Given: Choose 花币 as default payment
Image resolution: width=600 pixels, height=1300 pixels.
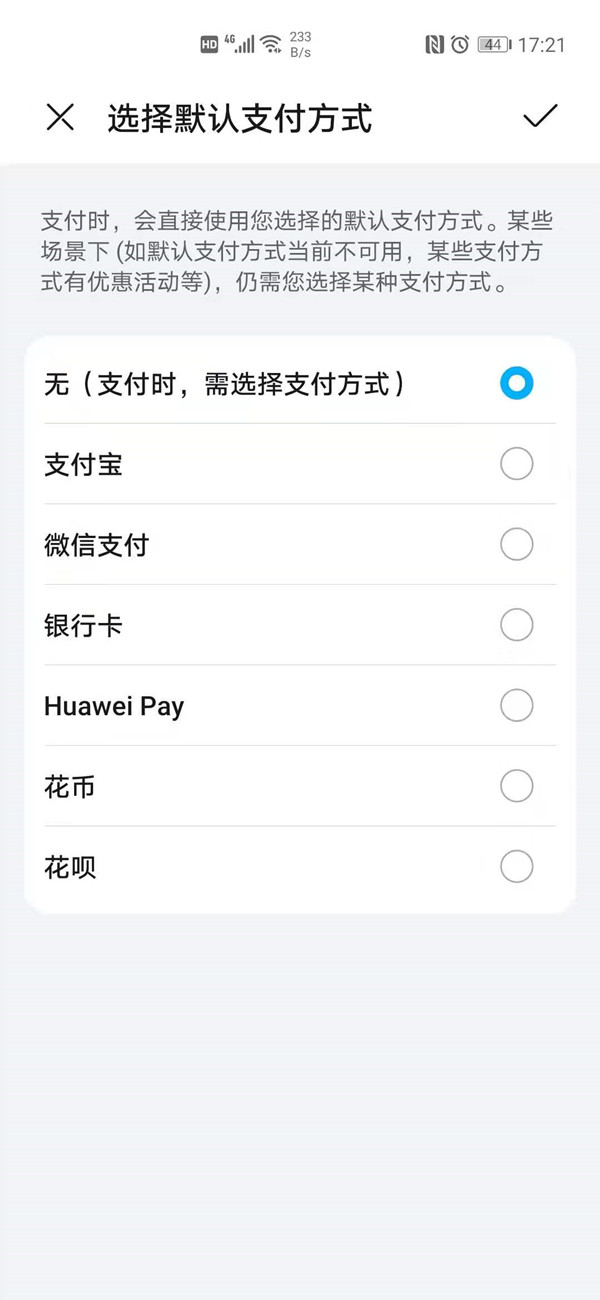Looking at the screenshot, I should [x=516, y=787].
